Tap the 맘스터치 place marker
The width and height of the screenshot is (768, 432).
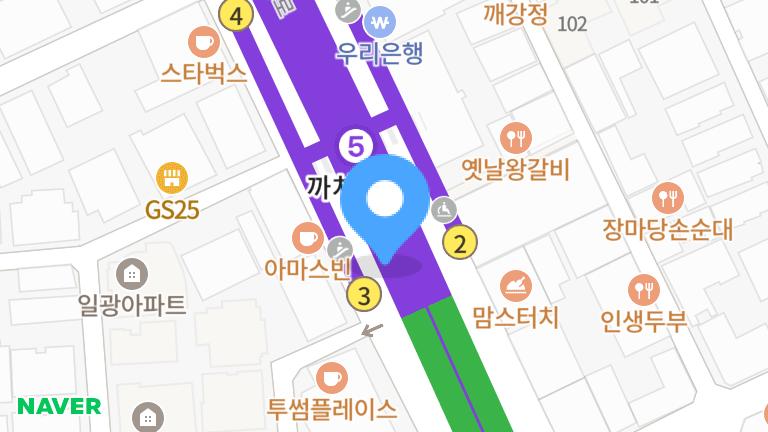(x=516, y=287)
